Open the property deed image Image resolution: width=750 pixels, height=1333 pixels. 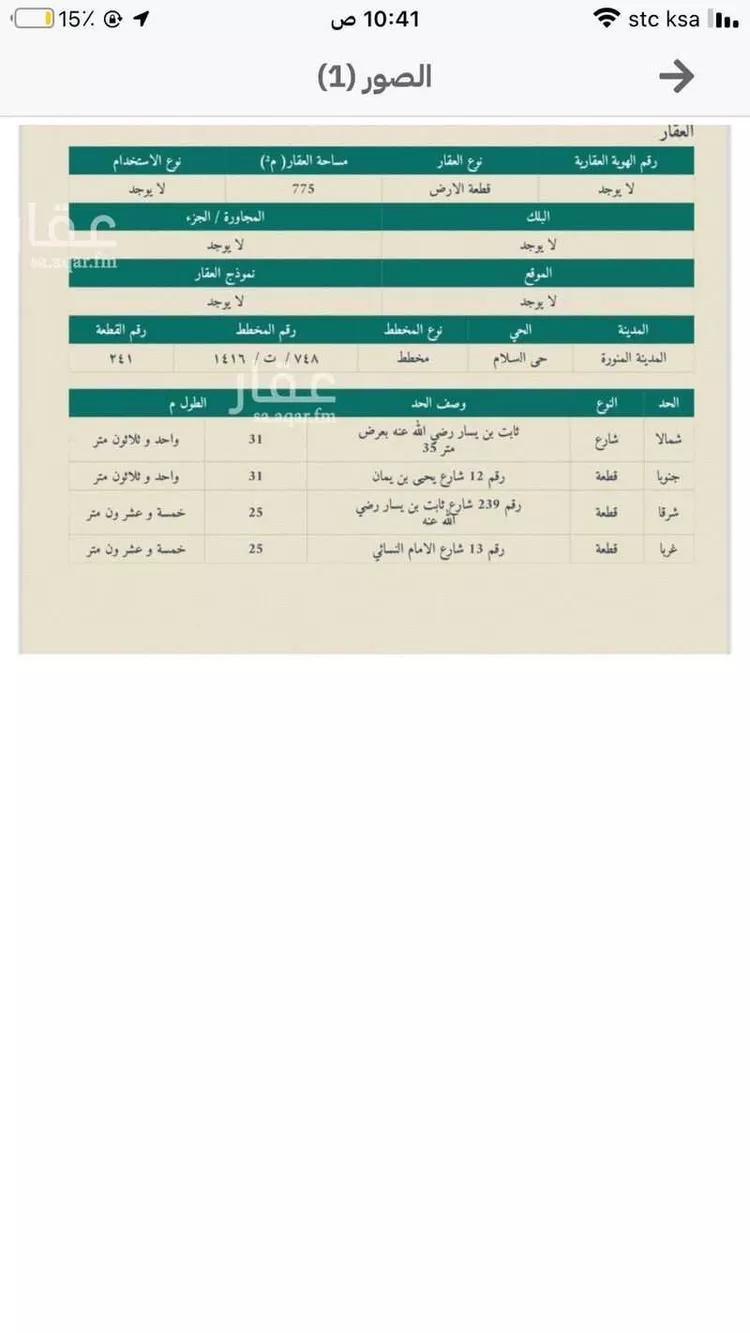point(375,388)
